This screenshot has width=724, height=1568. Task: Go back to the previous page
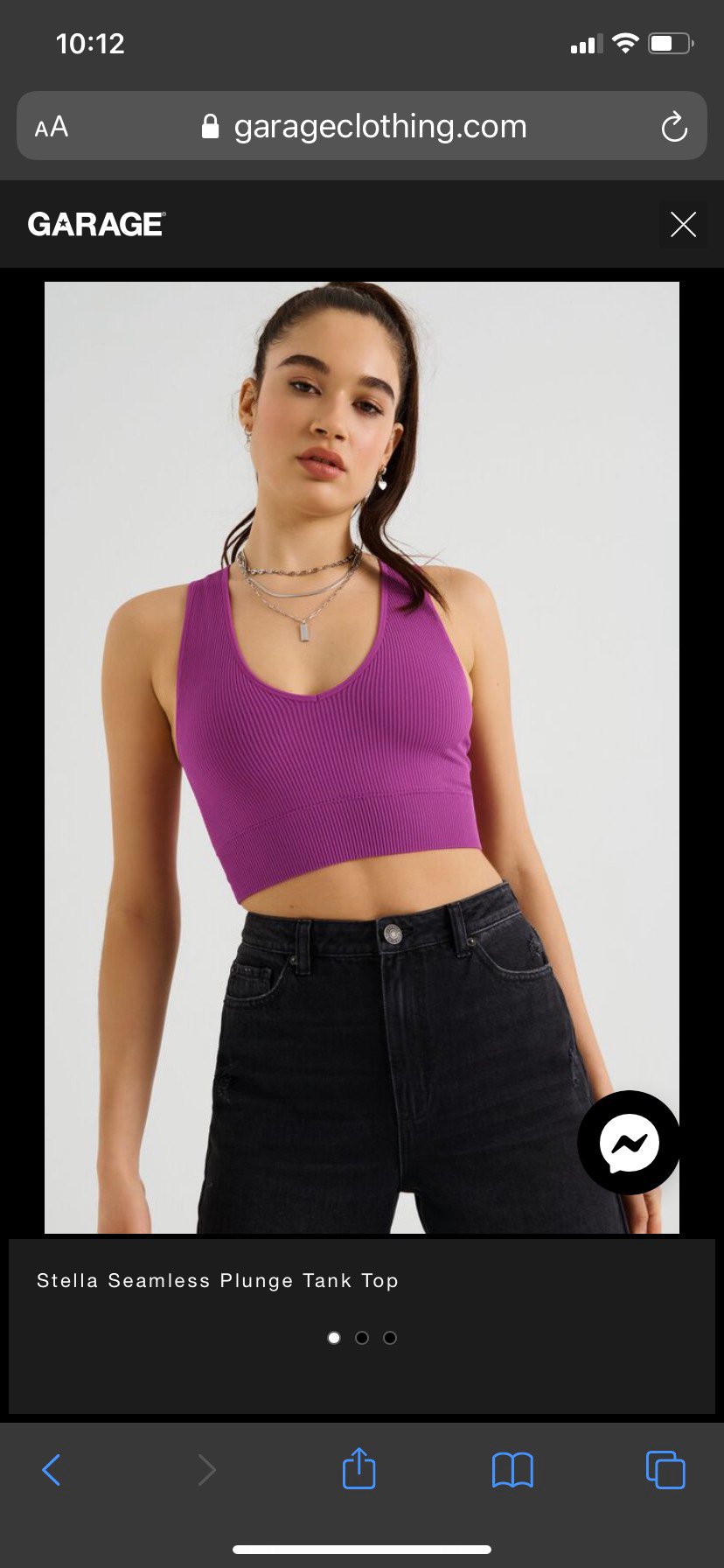[x=52, y=1470]
